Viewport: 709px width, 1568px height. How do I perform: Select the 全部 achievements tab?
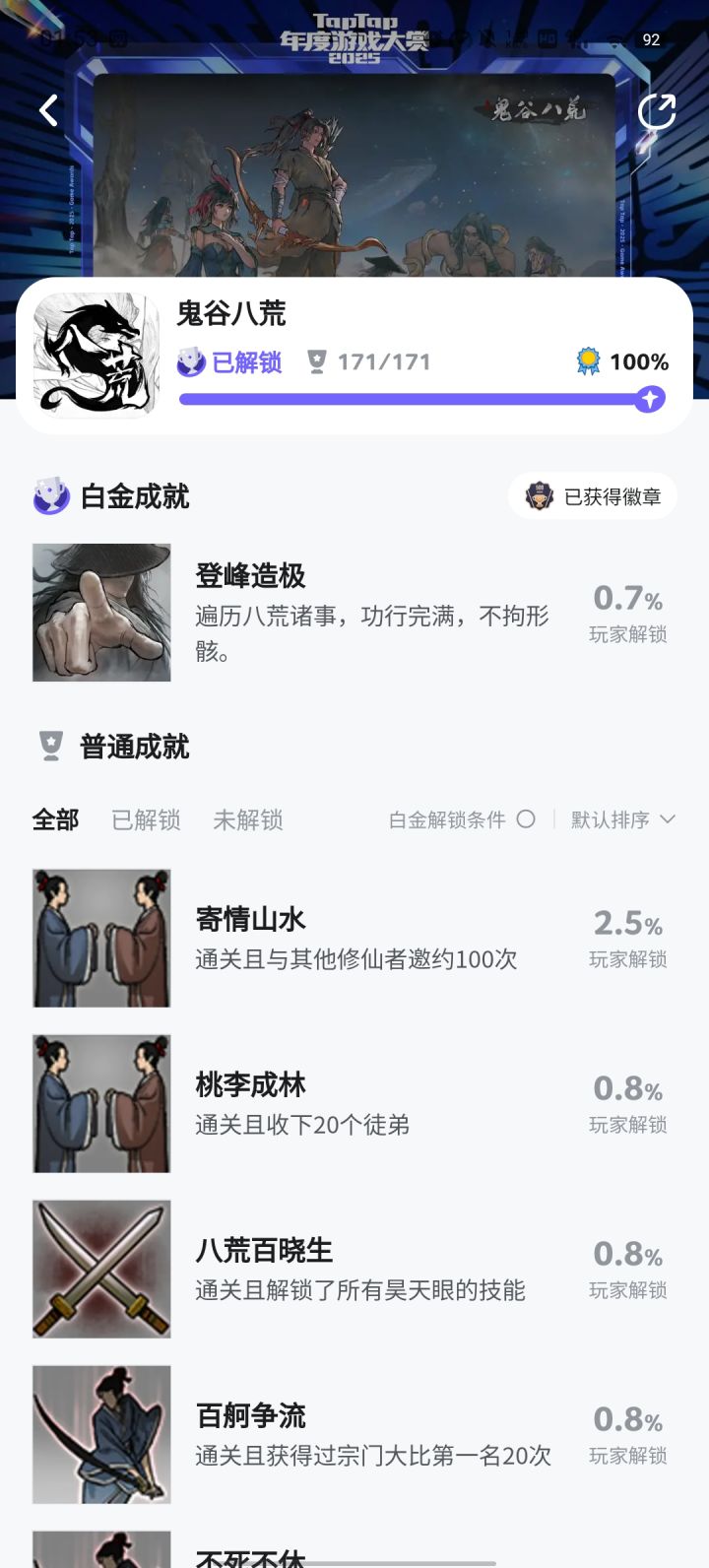55,819
